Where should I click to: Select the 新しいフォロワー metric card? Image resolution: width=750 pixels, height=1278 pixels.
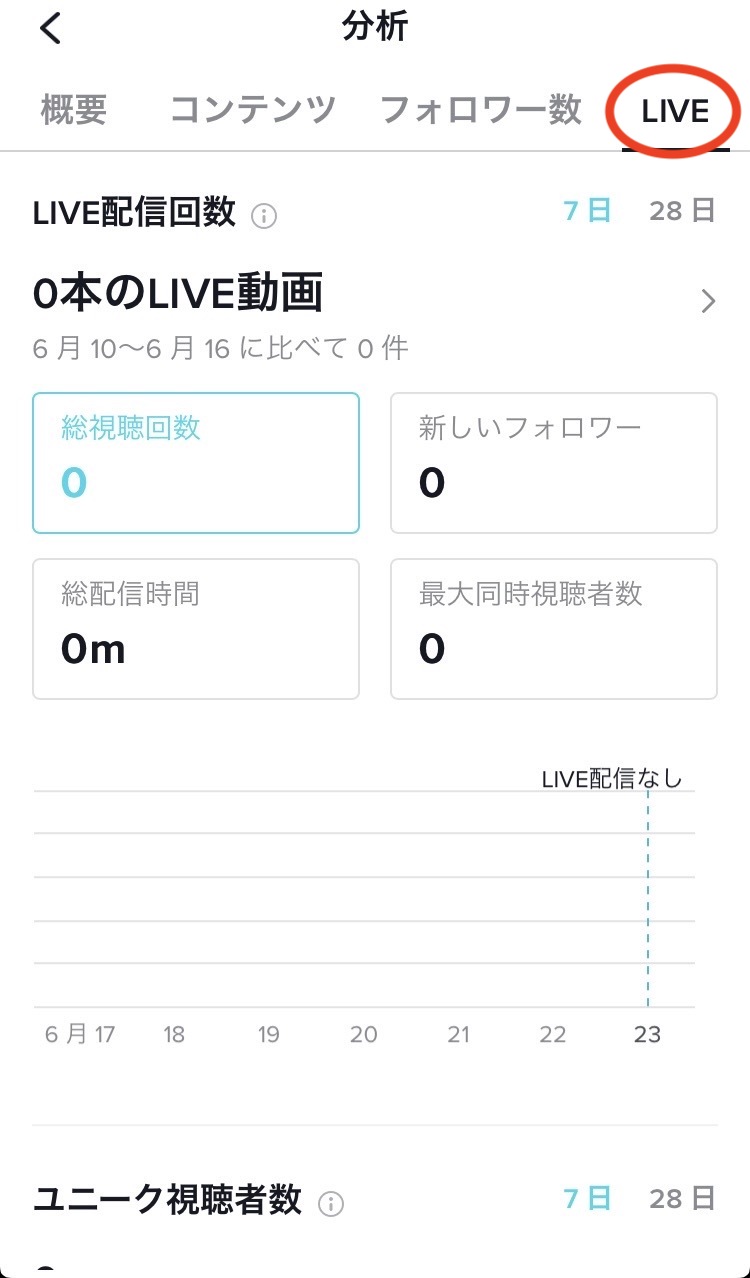(553, 463)
